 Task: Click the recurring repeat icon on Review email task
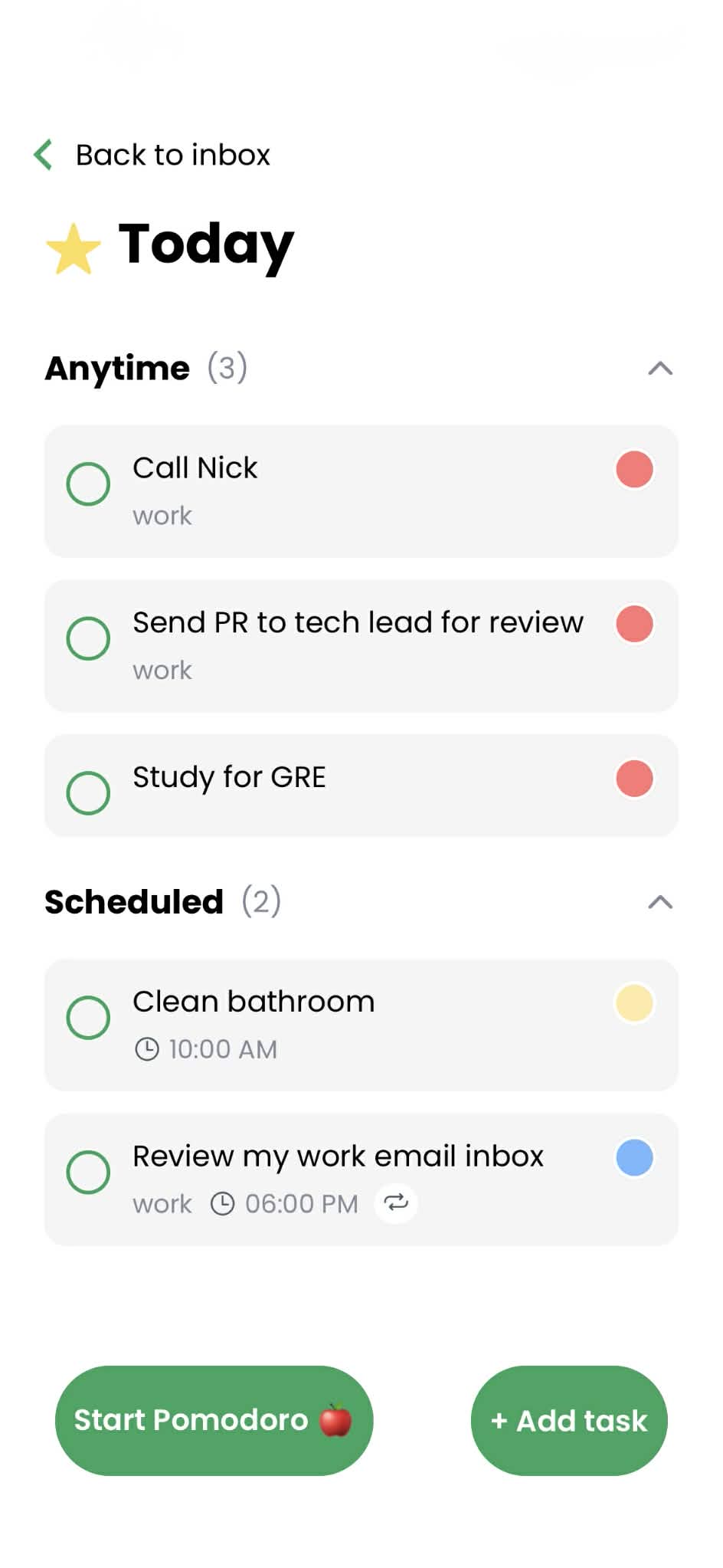tap(396, 1204)
